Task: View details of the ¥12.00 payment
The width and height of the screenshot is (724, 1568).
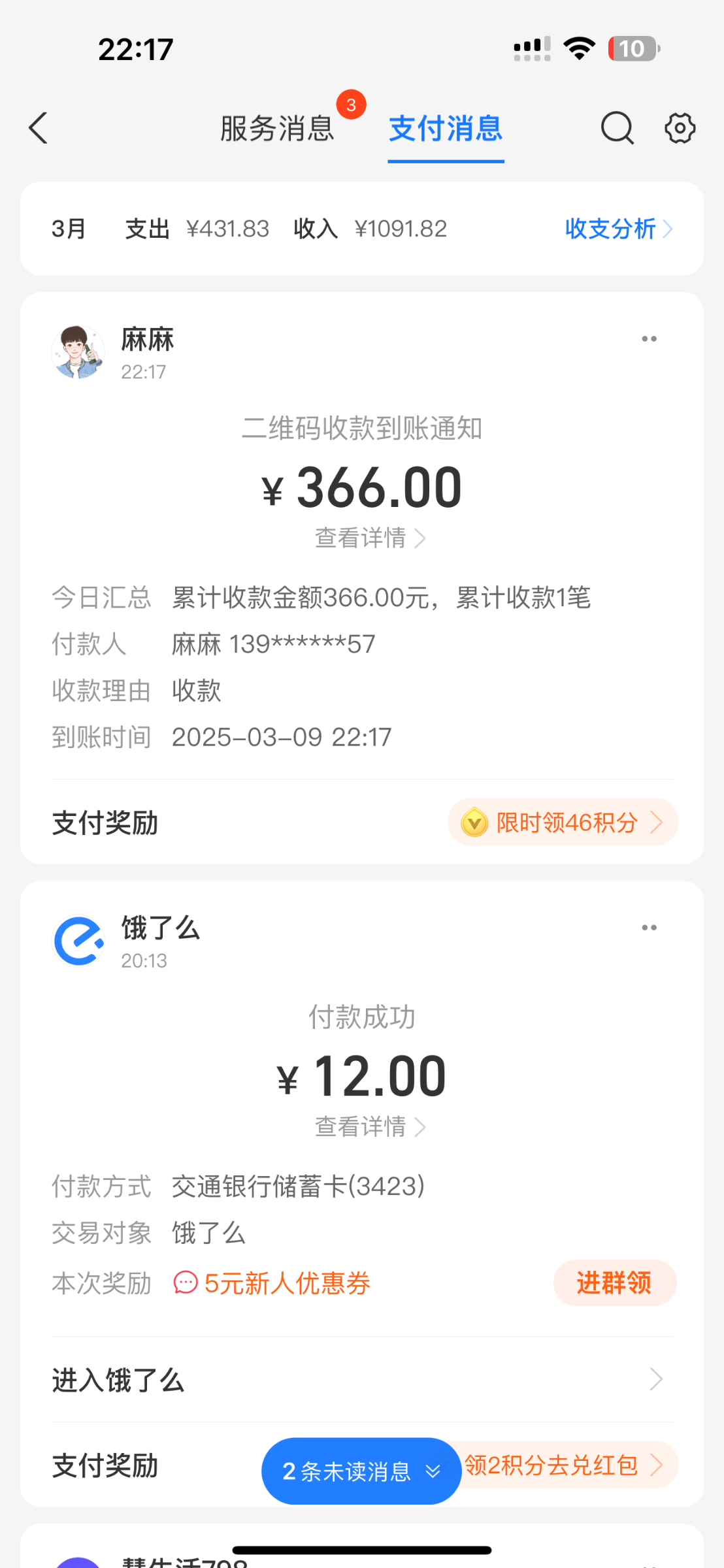Action: [x=370, y=1127]
